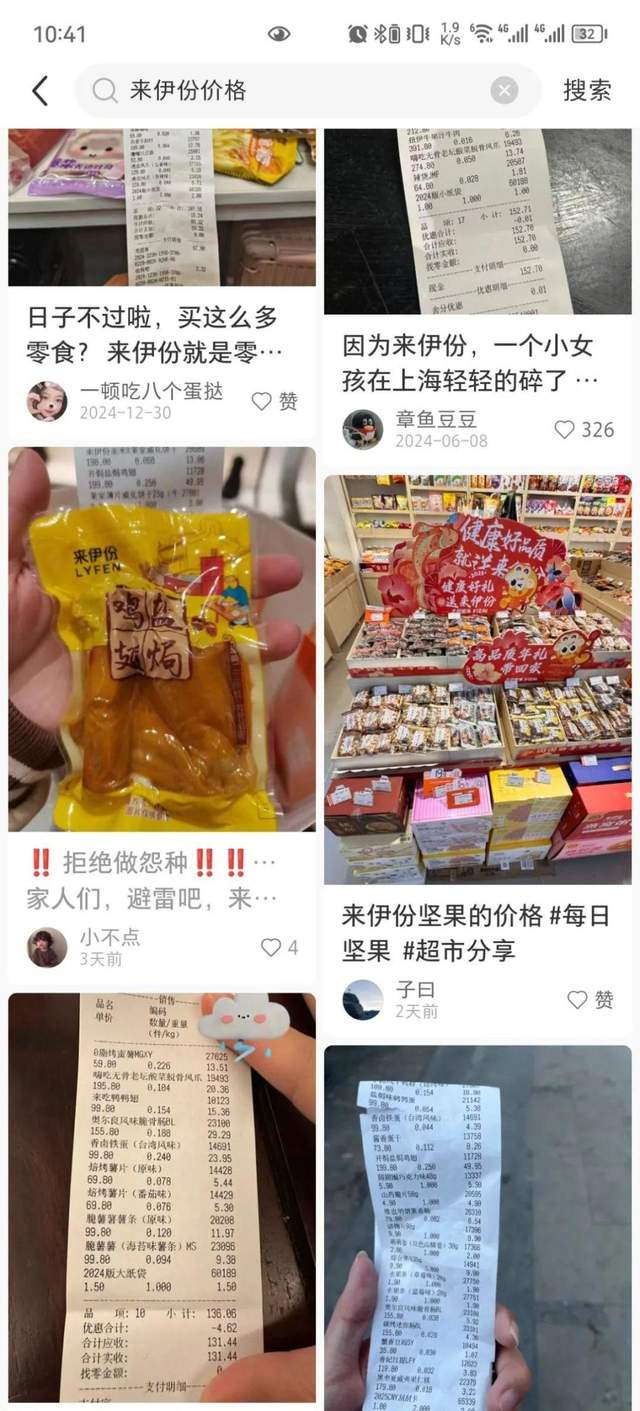Open the post 来伊份坚果的价格
Image resolution: width=640 pixels, height=1411 pixels.
coord(477,680)
